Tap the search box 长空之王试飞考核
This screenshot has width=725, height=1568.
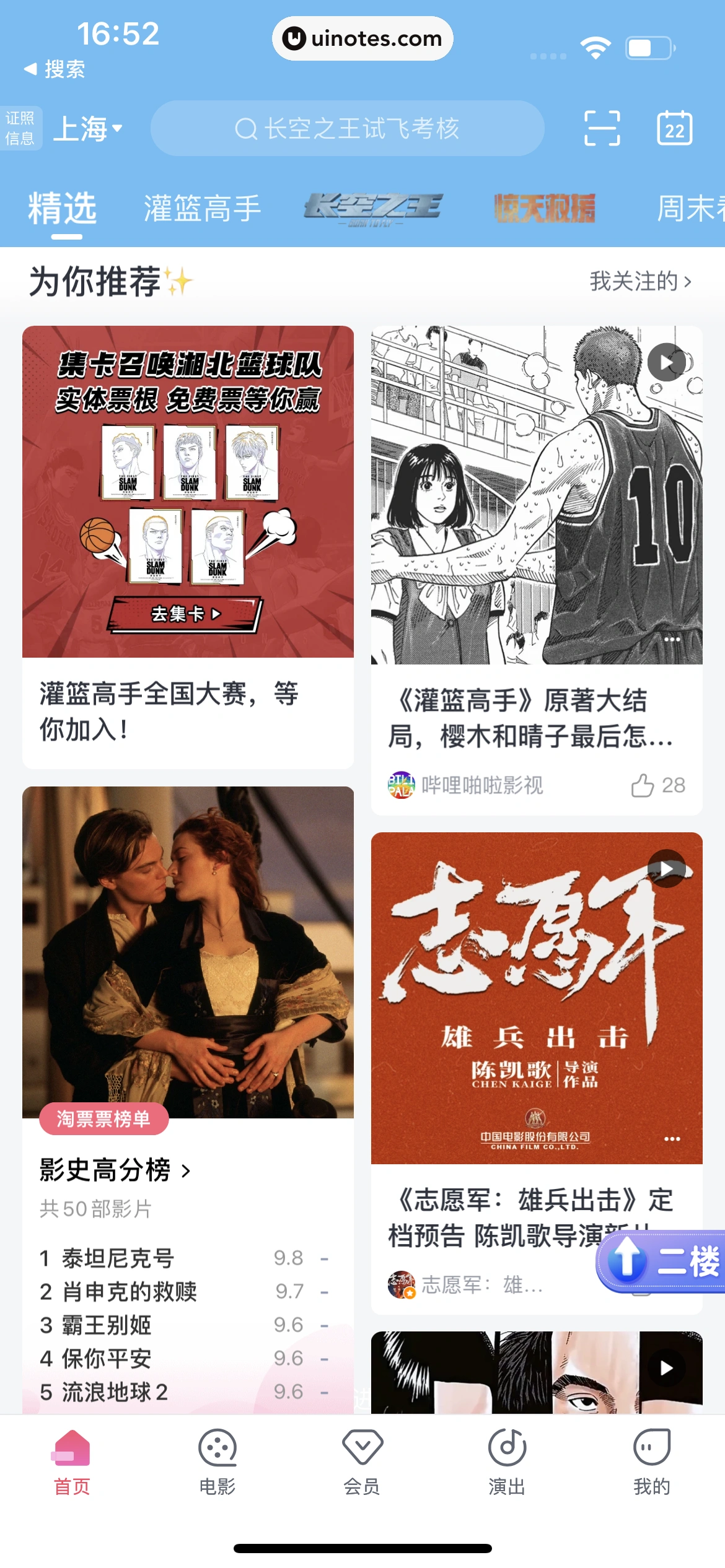point(347,129)
